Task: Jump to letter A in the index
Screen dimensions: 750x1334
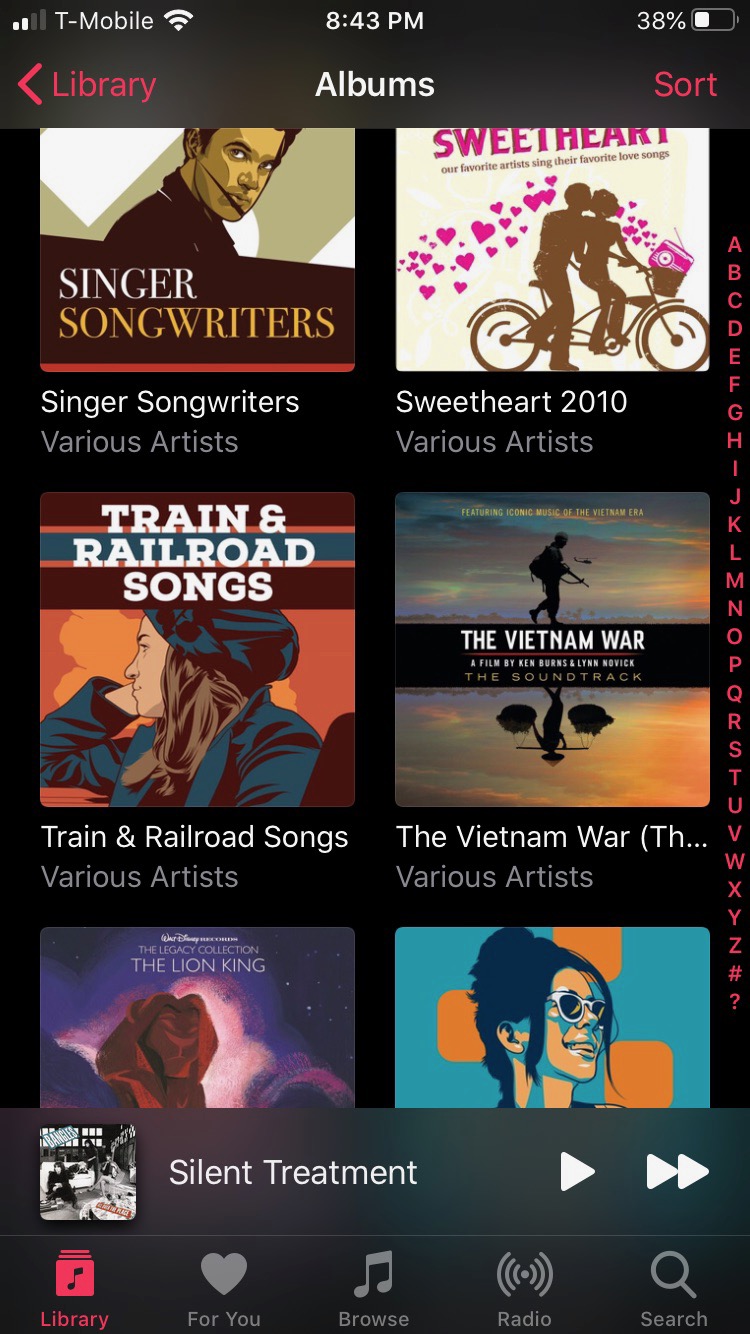Action: (735, 244)
